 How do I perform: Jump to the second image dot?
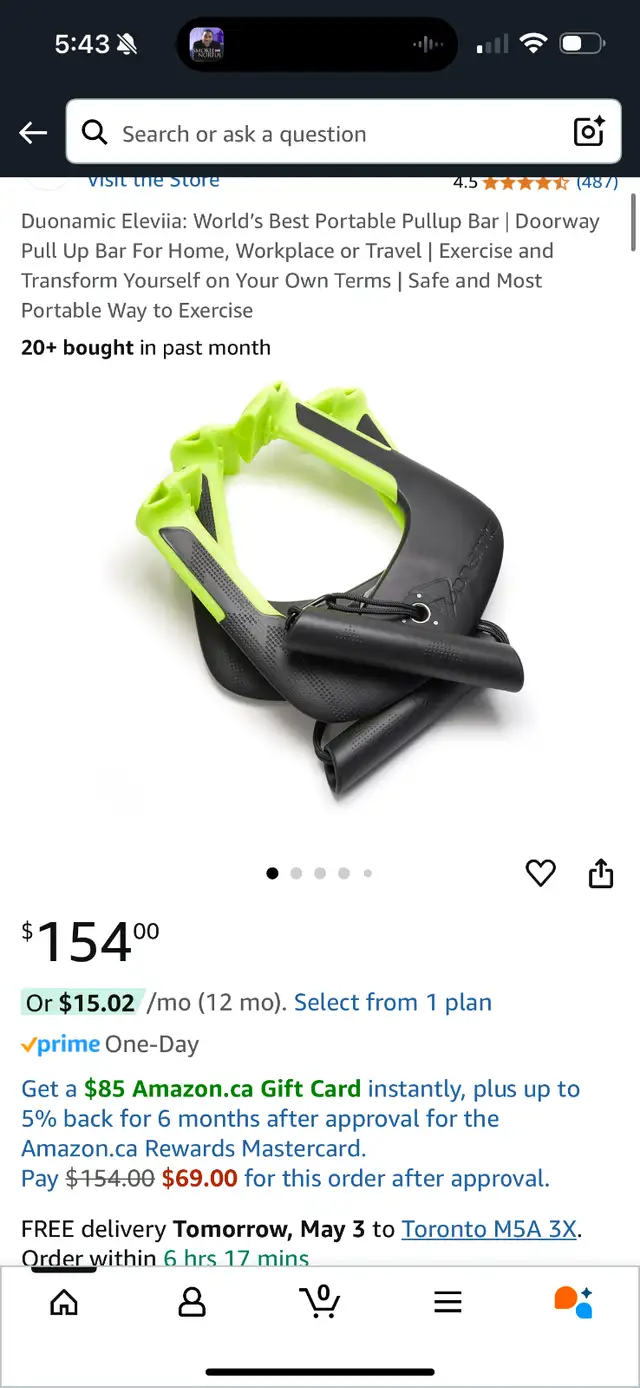[296, 873]
